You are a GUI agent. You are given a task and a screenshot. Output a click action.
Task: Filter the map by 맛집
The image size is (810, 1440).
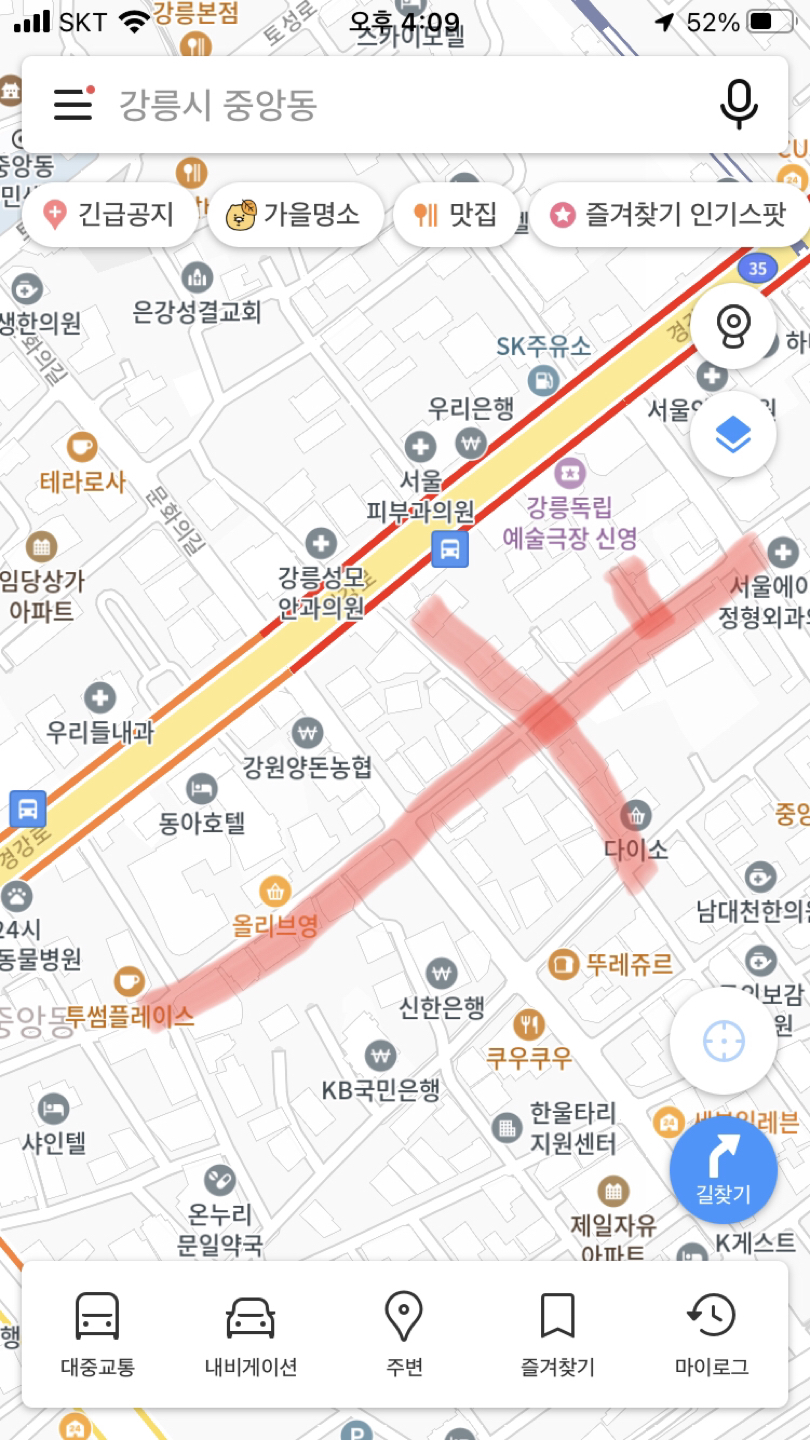(x=457, y=214)
